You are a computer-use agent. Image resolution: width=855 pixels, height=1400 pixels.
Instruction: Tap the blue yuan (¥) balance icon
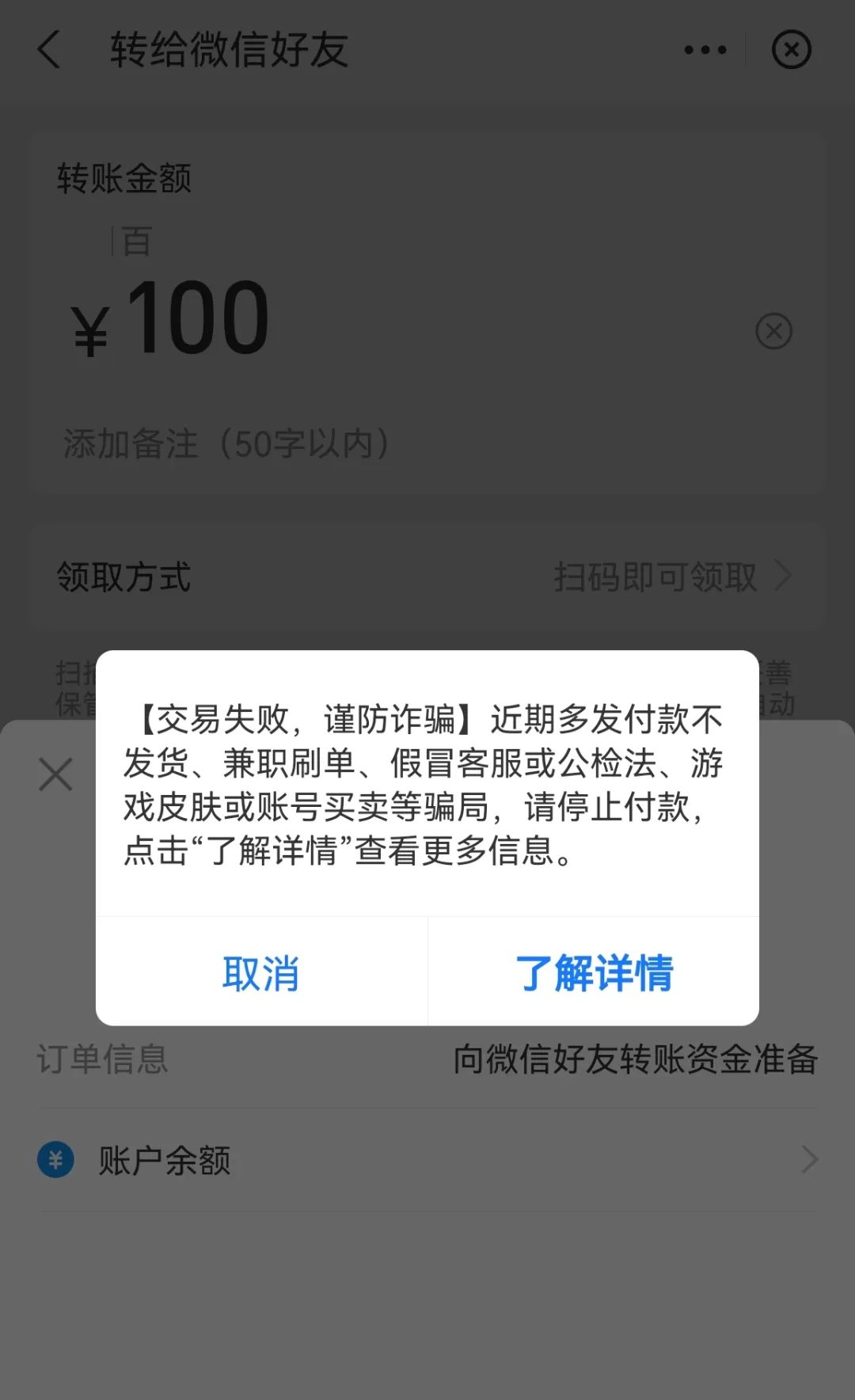coord(55,1160)
